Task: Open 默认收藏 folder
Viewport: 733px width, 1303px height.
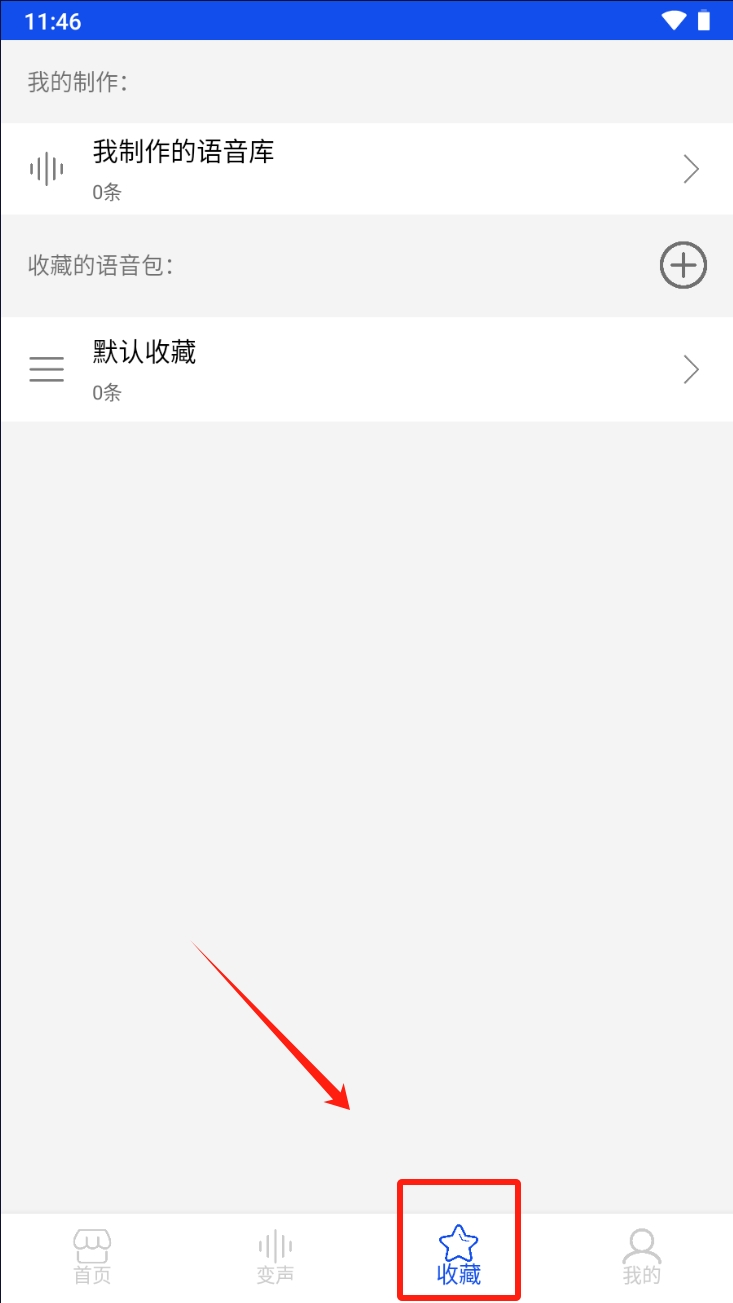Action: click(366, 369)
